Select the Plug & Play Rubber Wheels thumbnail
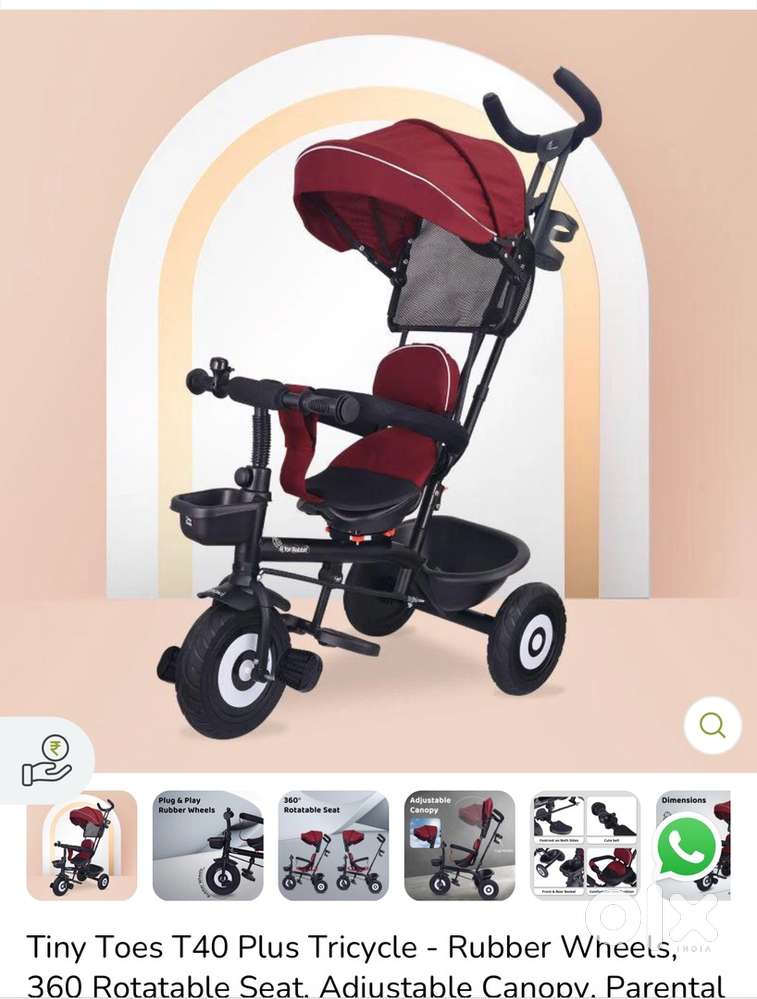Image resolution: width=757 pixels, height=999 pixels. 207,846
